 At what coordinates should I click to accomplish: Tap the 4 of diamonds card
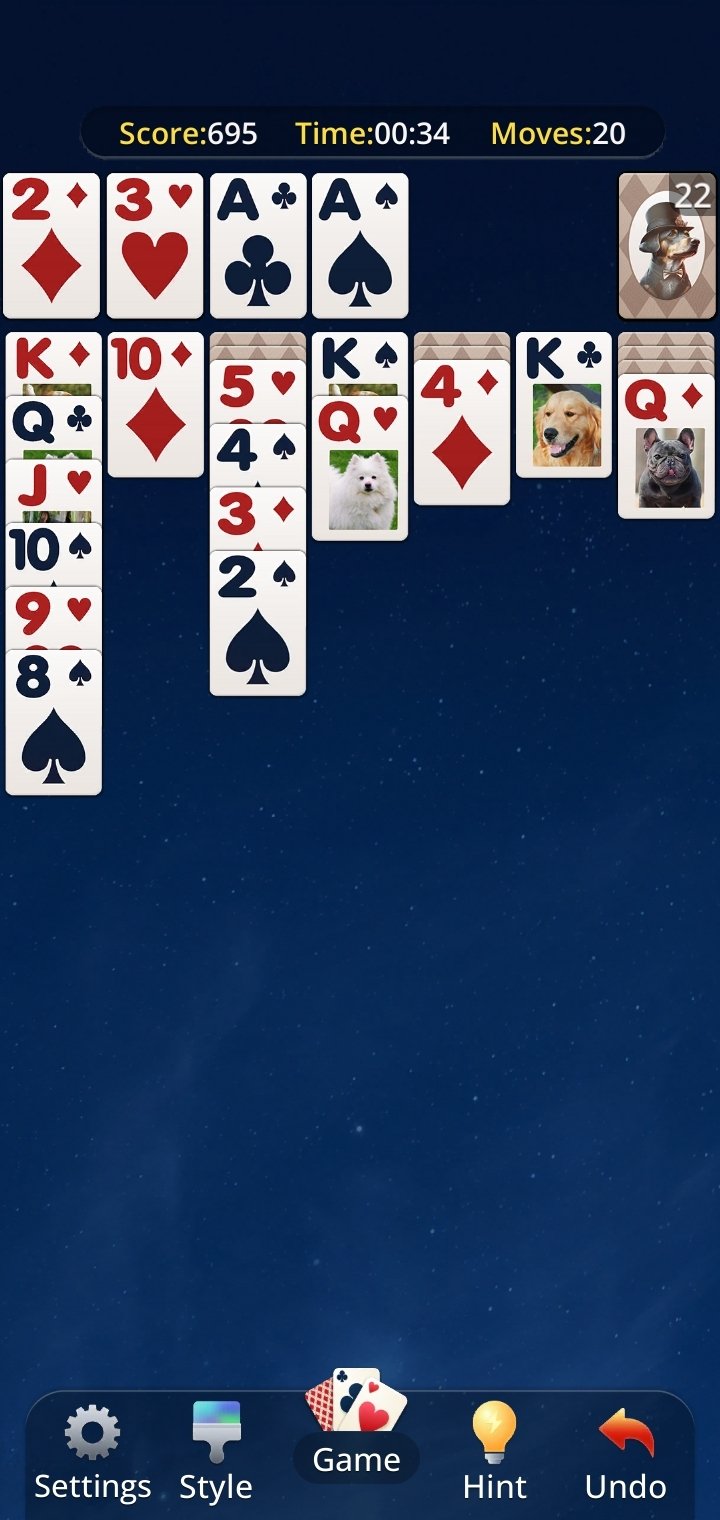pos(462,432)
